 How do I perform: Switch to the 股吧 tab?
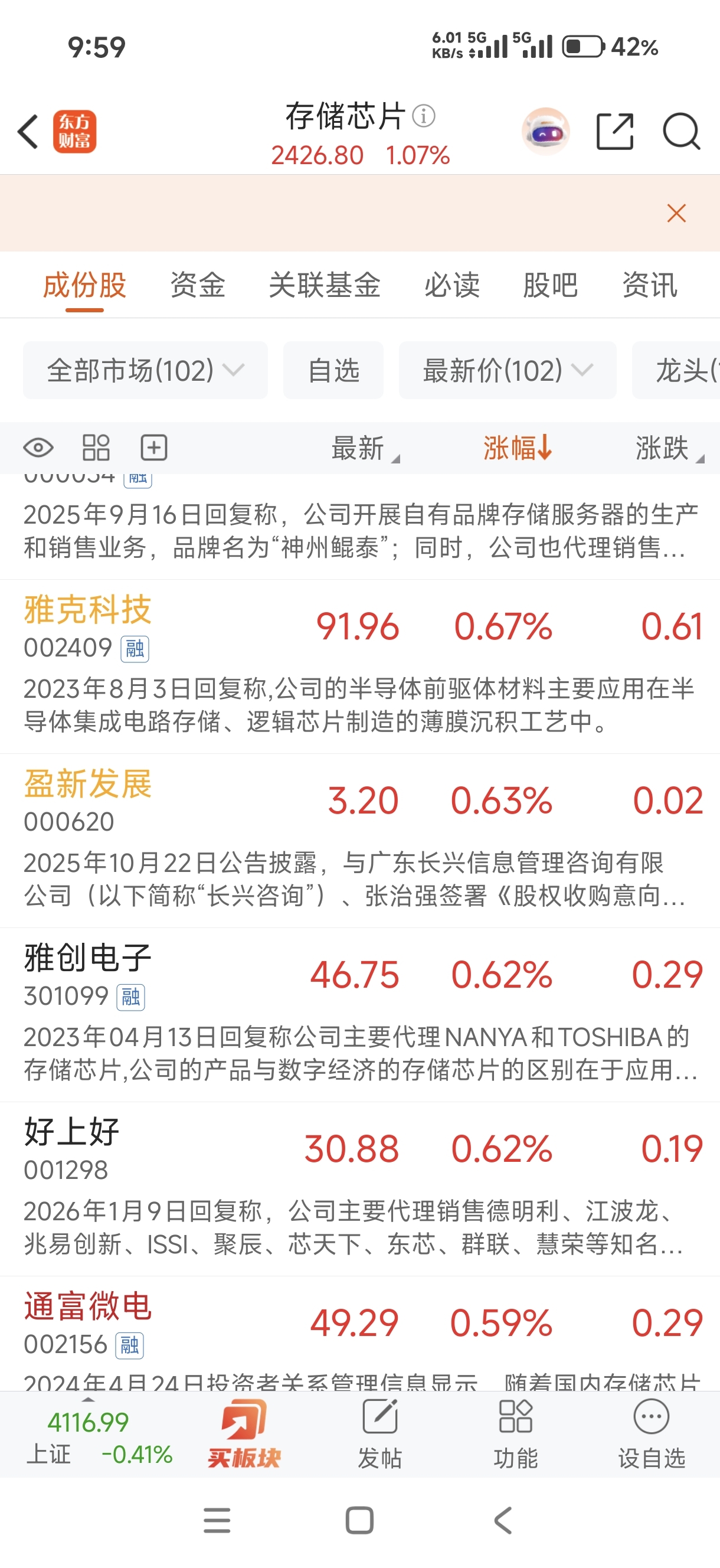point(550,285)
